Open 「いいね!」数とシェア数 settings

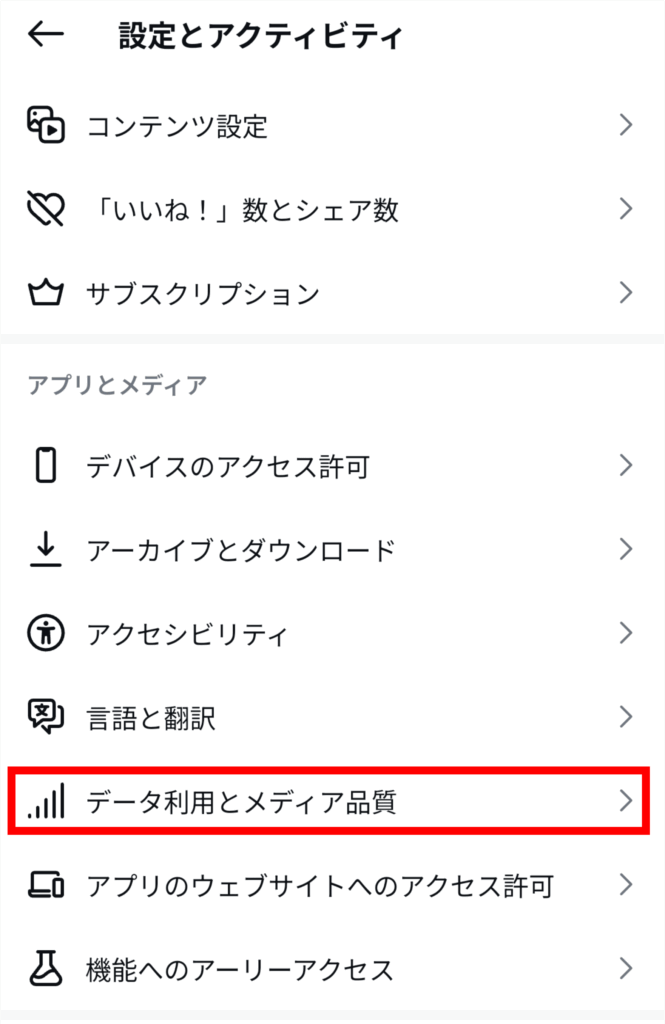(330, 210)
